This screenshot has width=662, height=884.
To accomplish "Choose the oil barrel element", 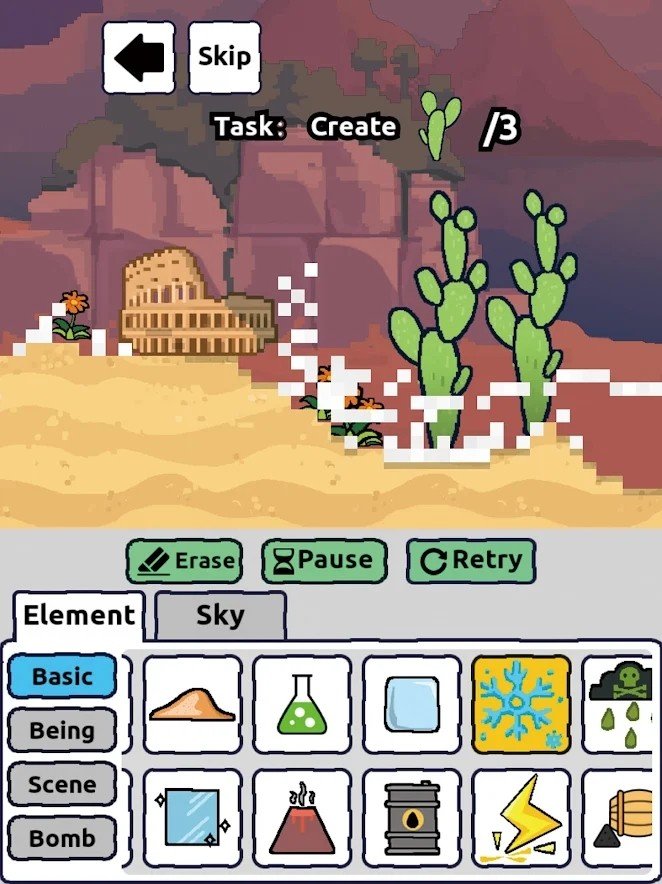I will coord(412,818).
